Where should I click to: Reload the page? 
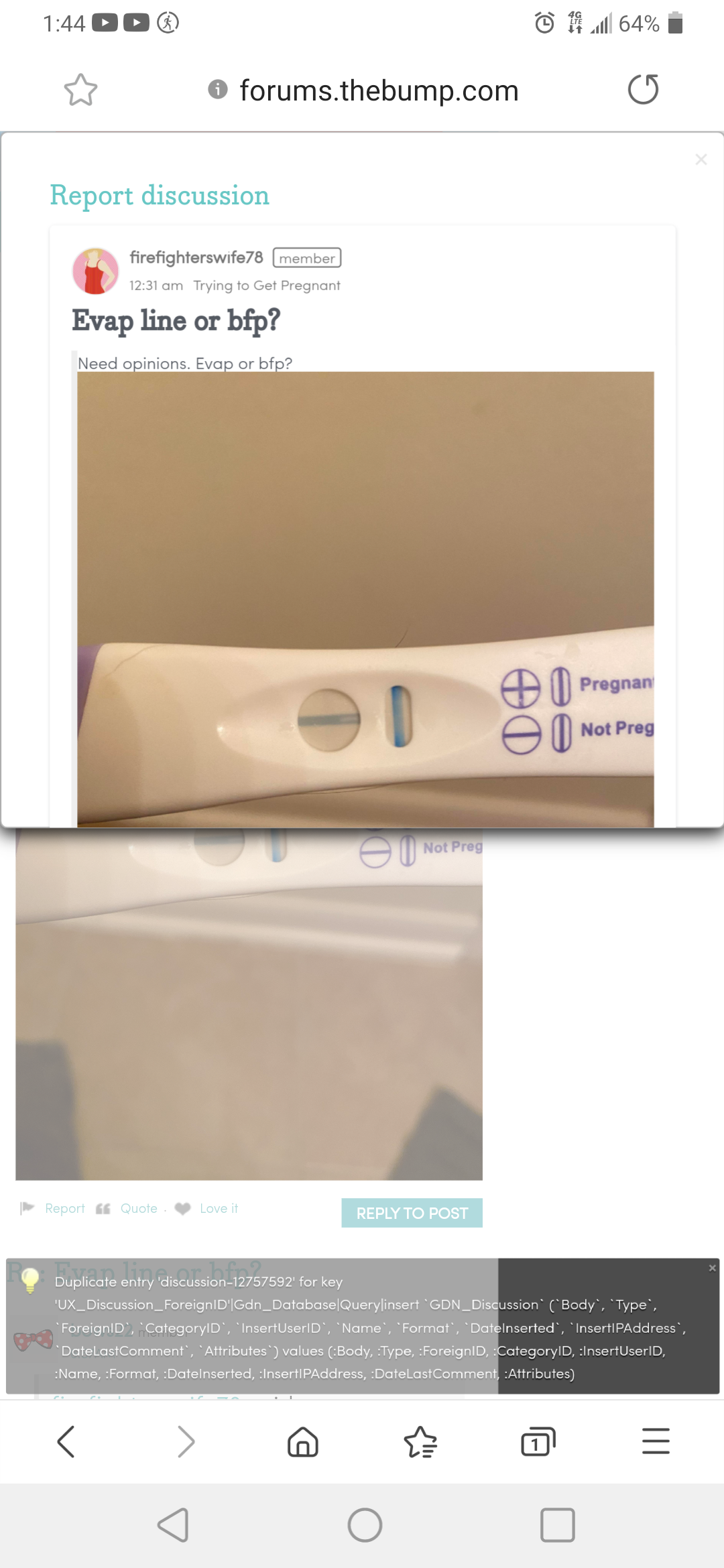coord(643,90)
